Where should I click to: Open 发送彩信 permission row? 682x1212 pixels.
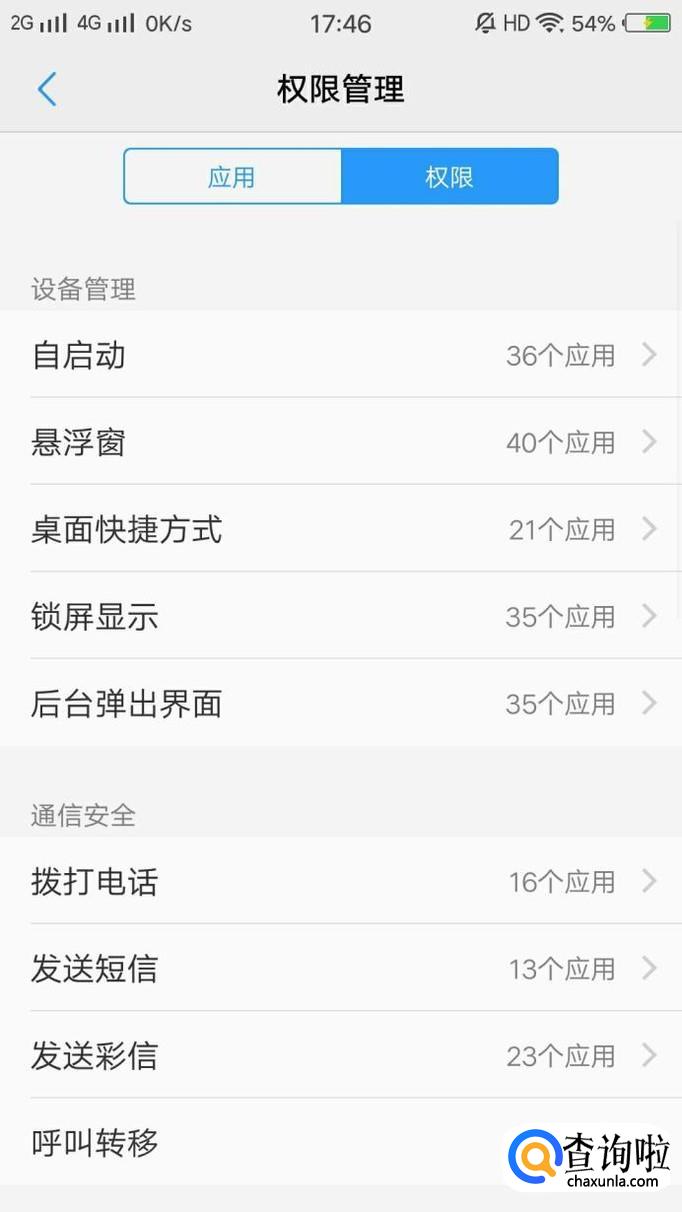pyautogui.click(x=341, y=1055)
